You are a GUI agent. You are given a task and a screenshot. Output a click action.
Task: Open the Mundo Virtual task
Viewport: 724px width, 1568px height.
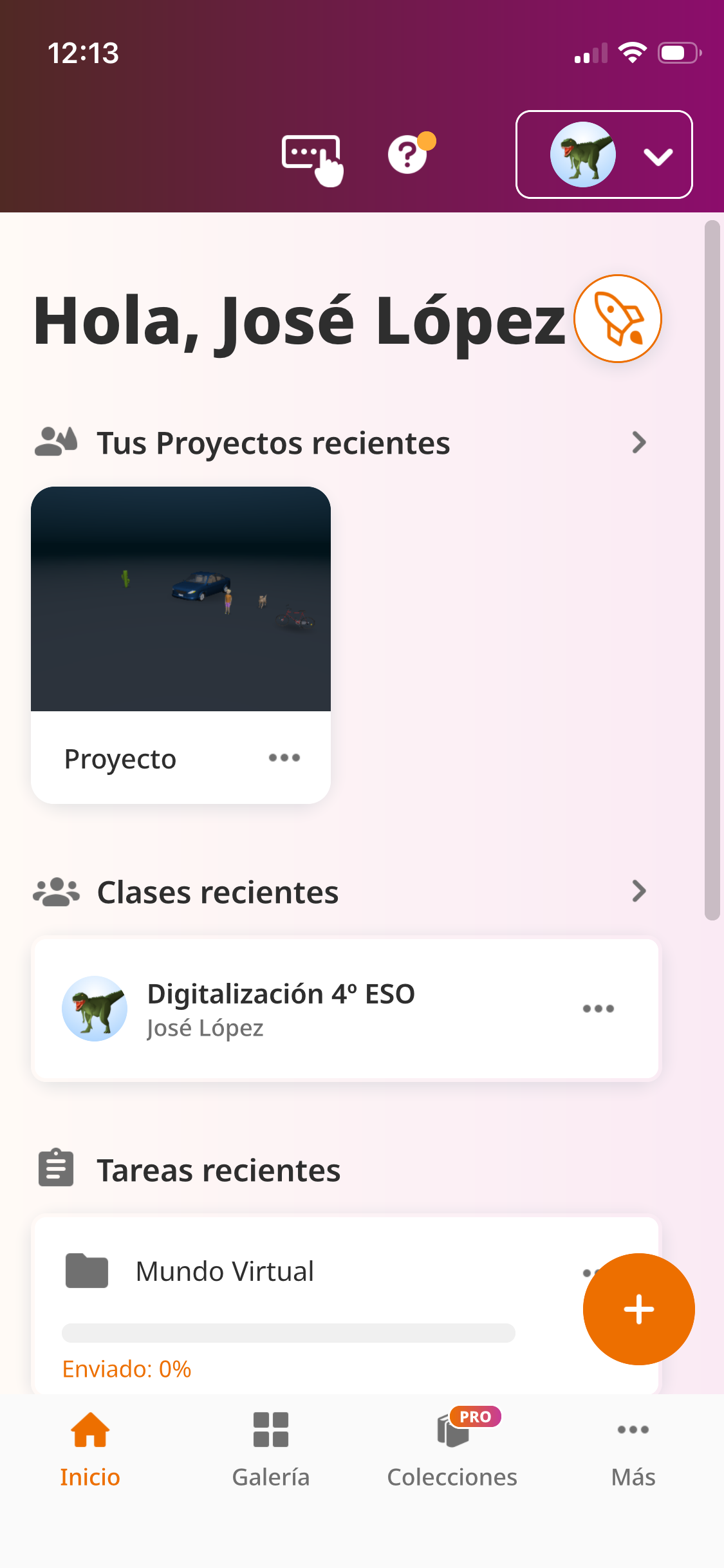(x=225, y=1271)
